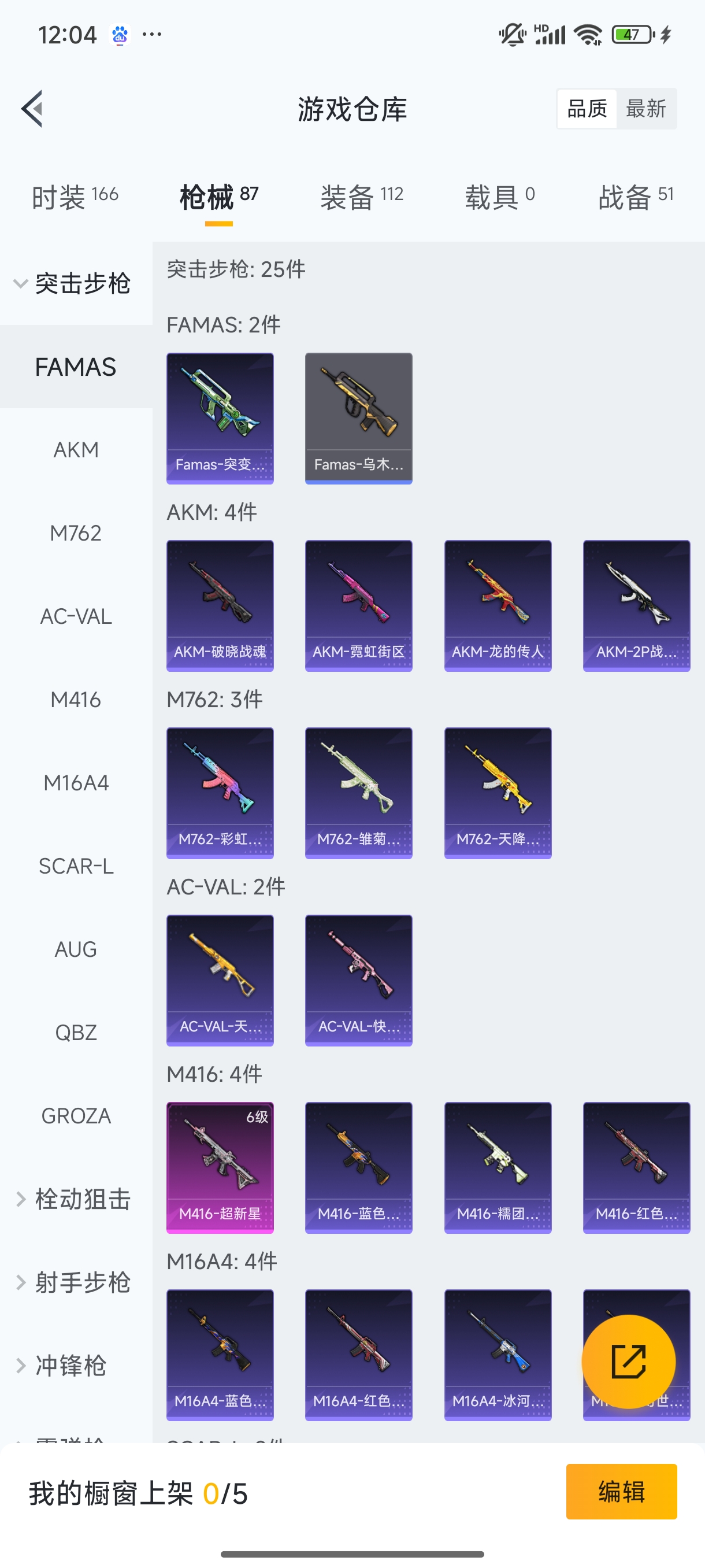The image size is (705, 1568).
Task: Open the 战备 tab
Action: (x=635, y=197)
